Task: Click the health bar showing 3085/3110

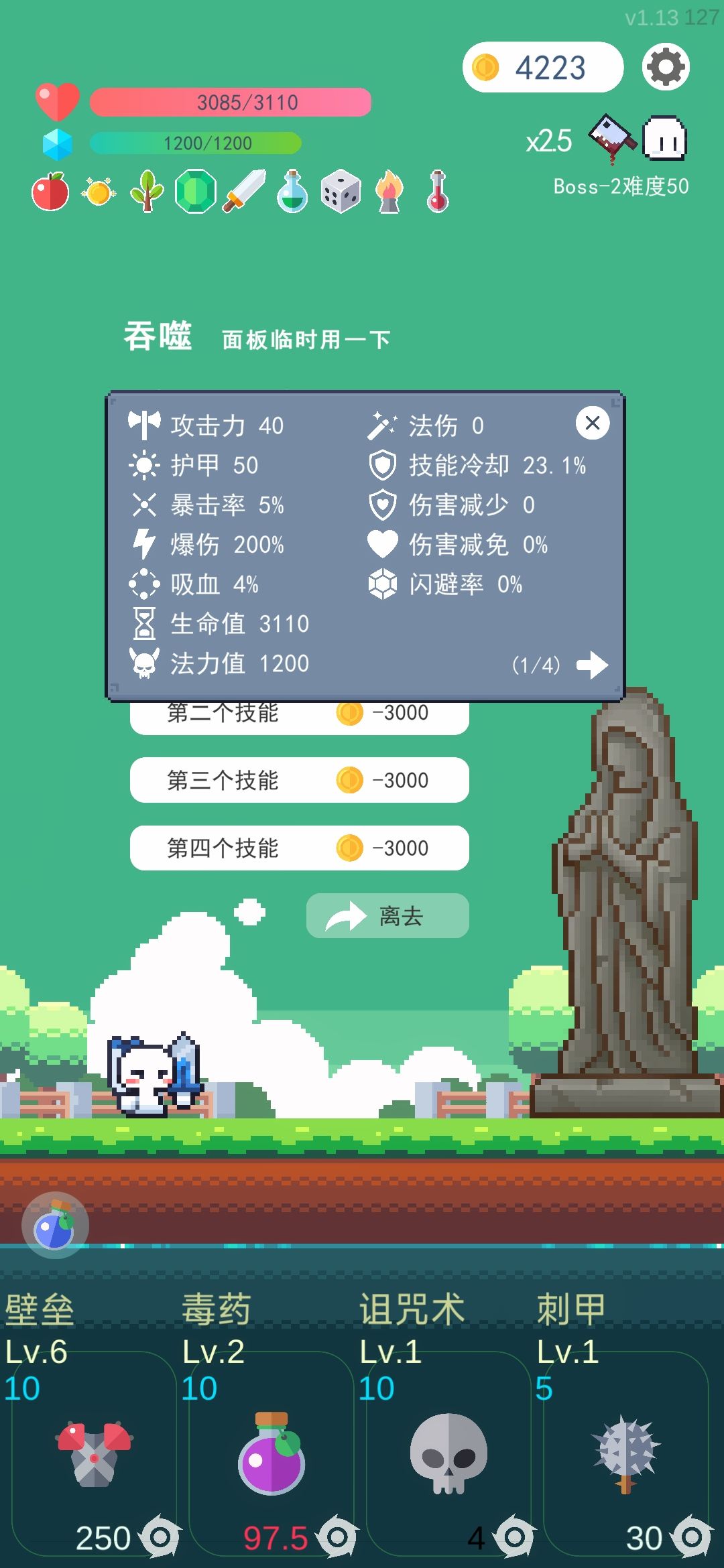Action: pos(231,102)
